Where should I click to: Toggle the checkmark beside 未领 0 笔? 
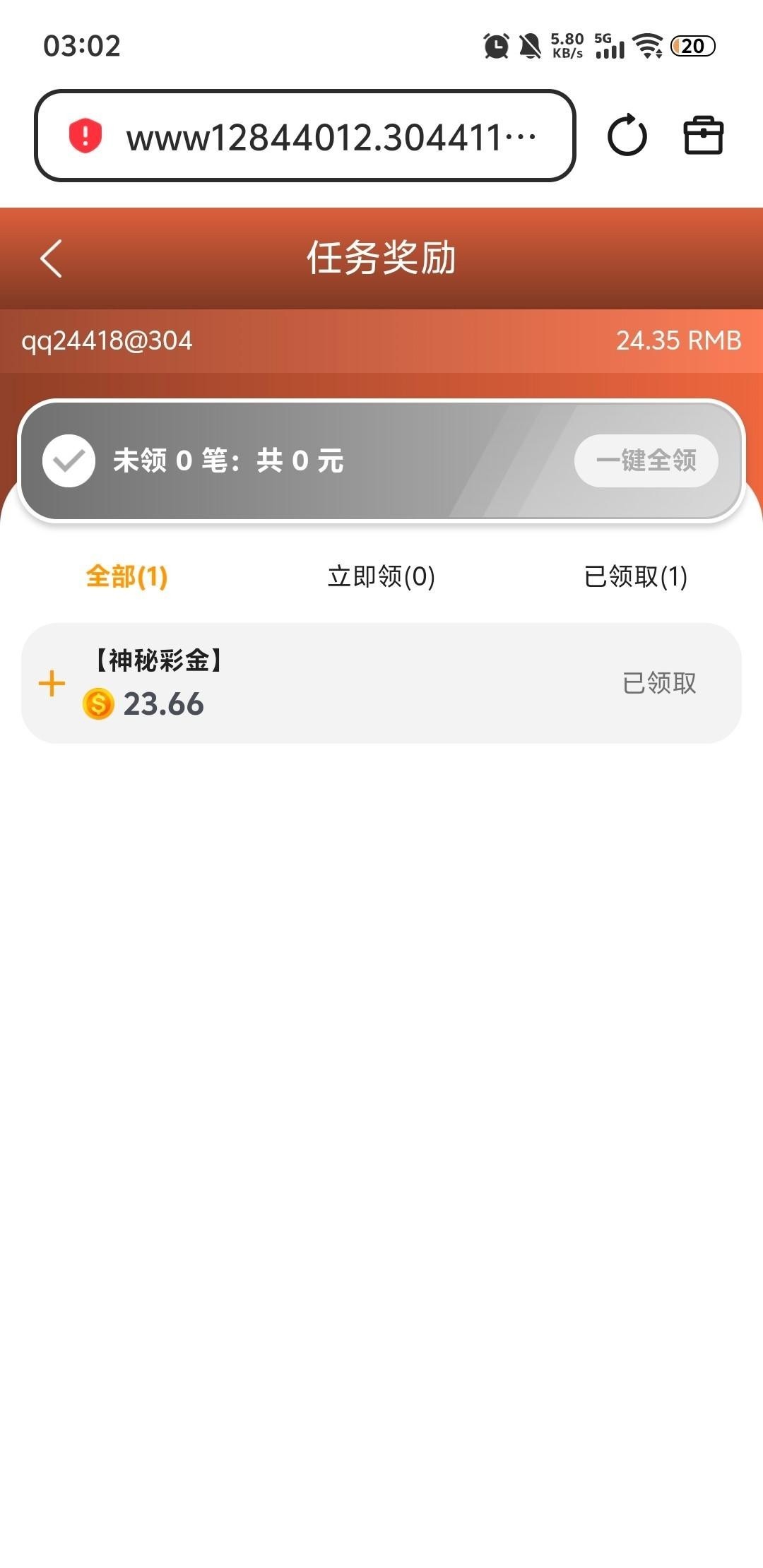tap(69, 461)
